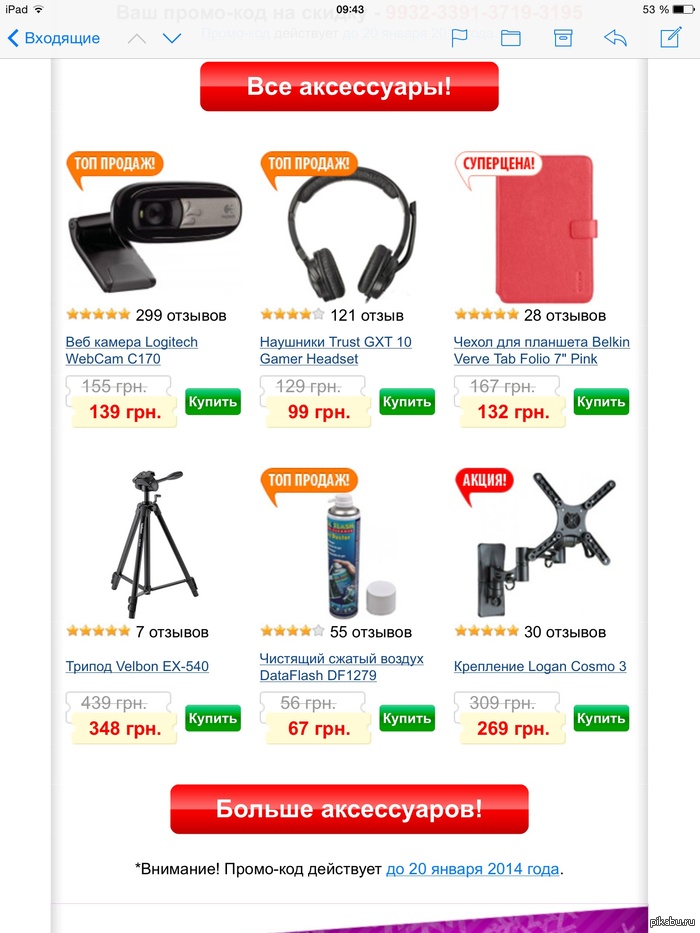This screenshot has width=700, height=933.
Task: Archive this email
Action: click(564, 38)
